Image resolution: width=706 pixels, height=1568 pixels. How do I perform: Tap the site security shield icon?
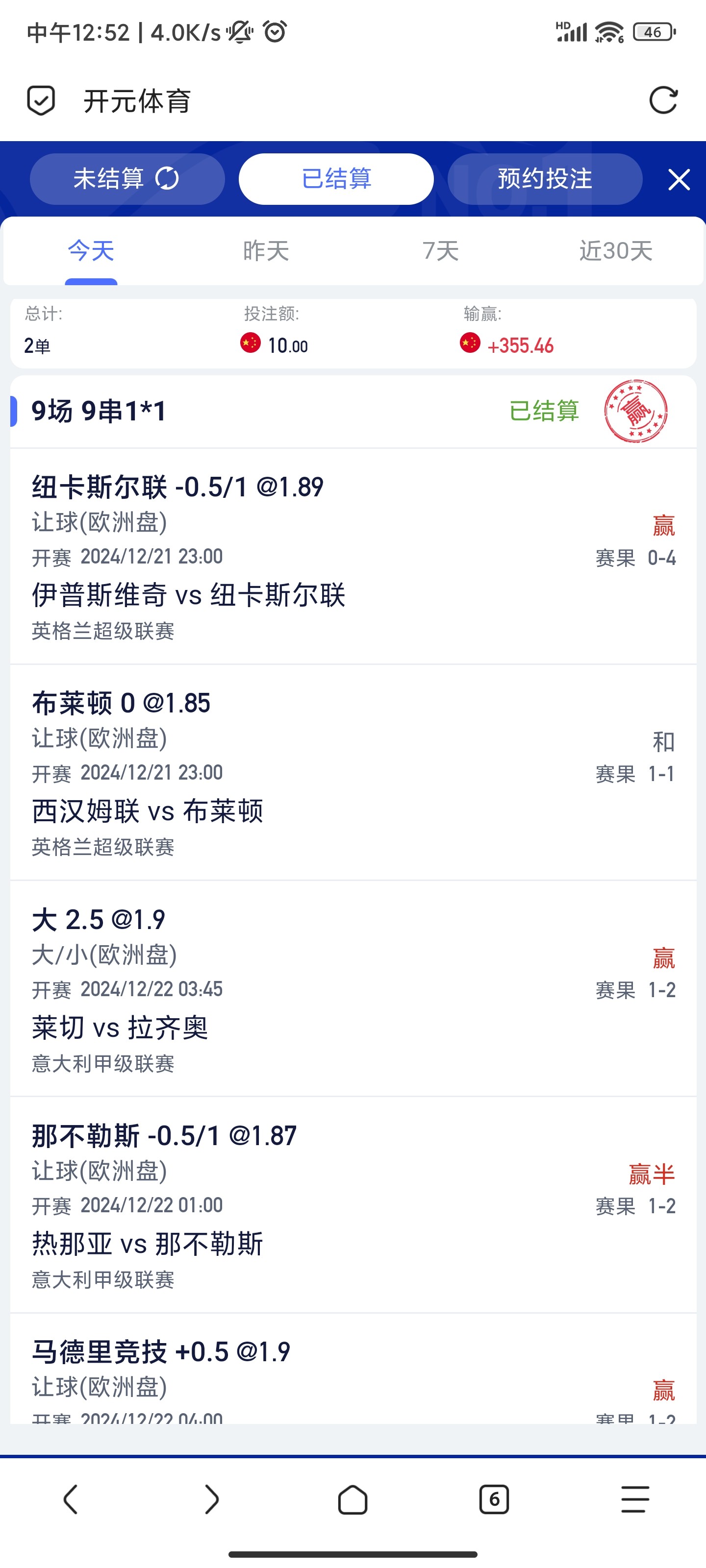(x=41, y=100)
